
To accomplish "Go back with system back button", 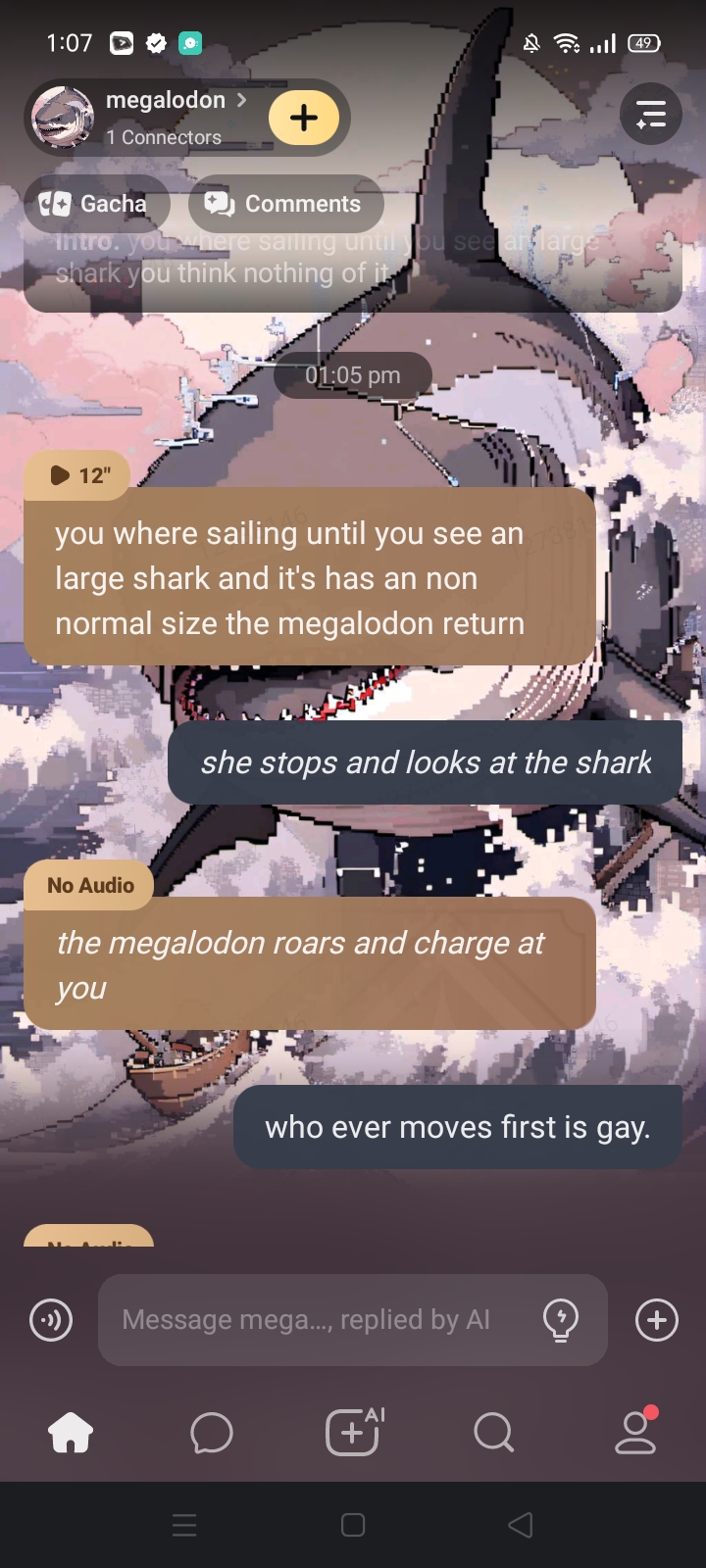I will 521,1525.
